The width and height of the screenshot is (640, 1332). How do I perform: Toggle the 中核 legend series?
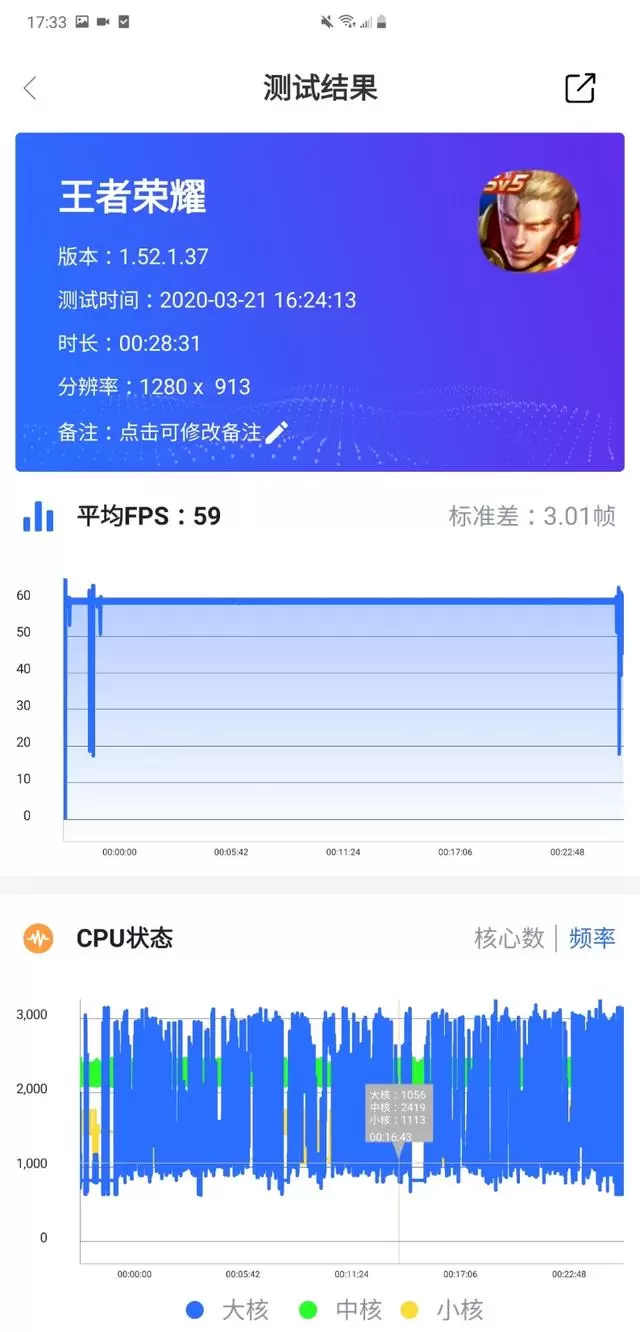(340, 1309)
